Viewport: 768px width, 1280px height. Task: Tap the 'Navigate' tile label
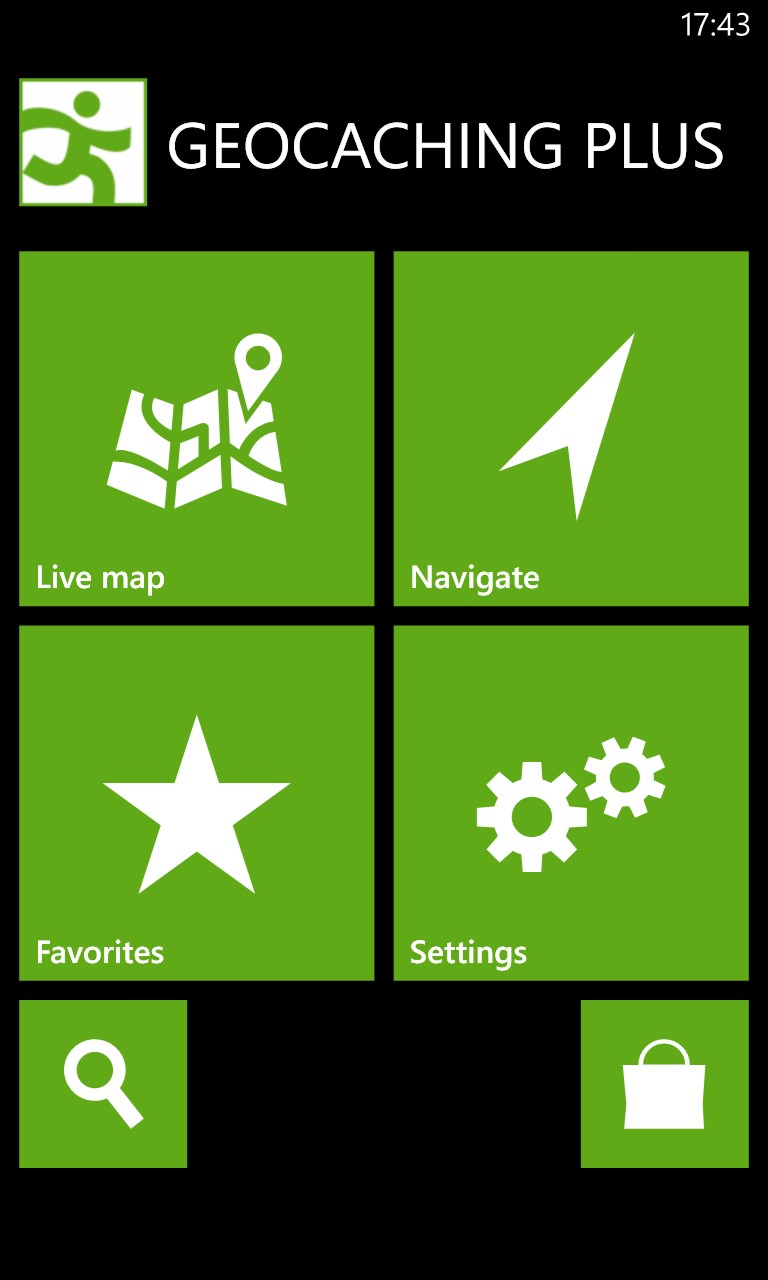(474, 576)
